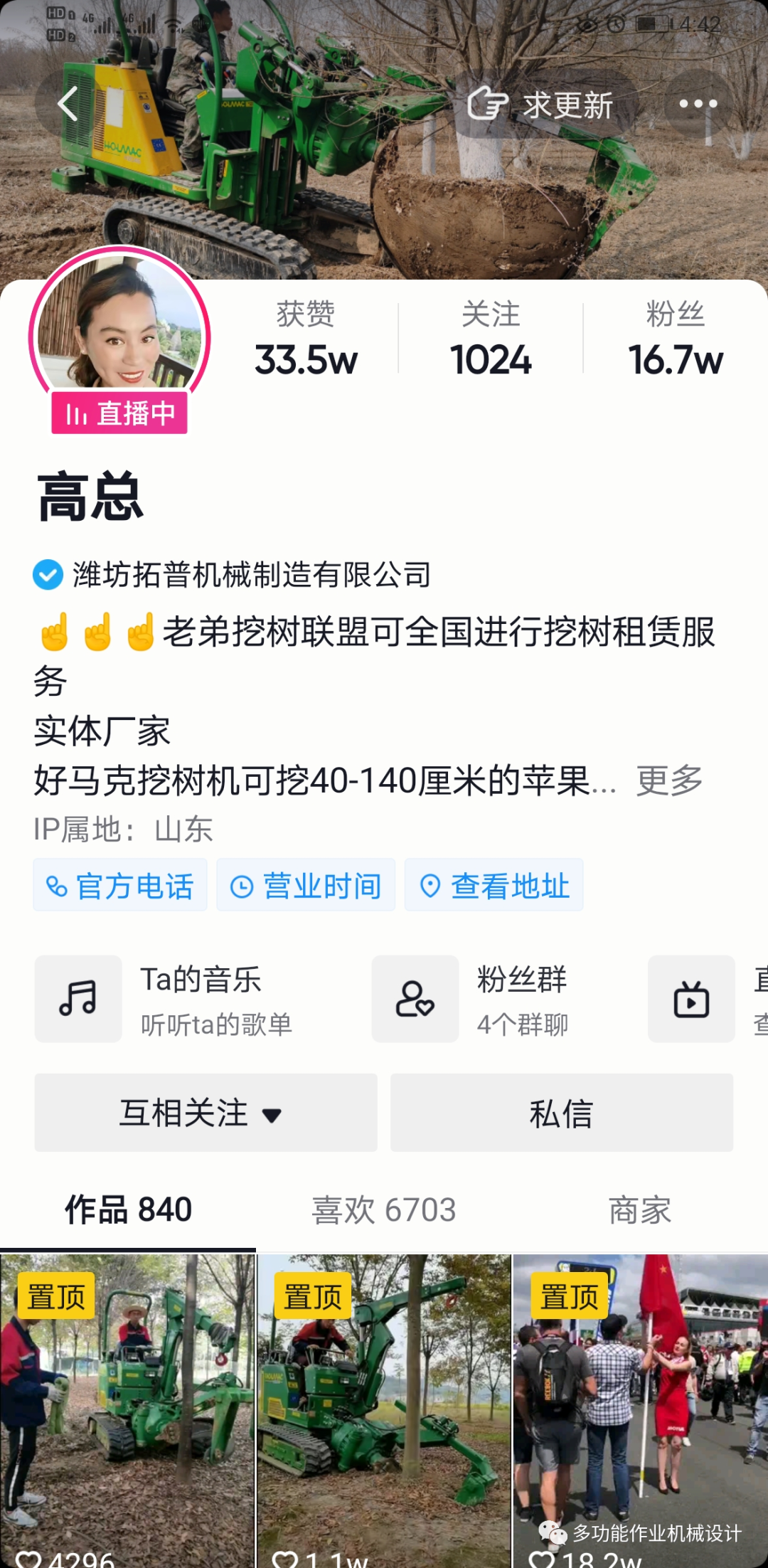Screen dimensions: 768x1568
Task: Go back using the arrow icon
Action: pyautogui.click(x=68, y=105)
